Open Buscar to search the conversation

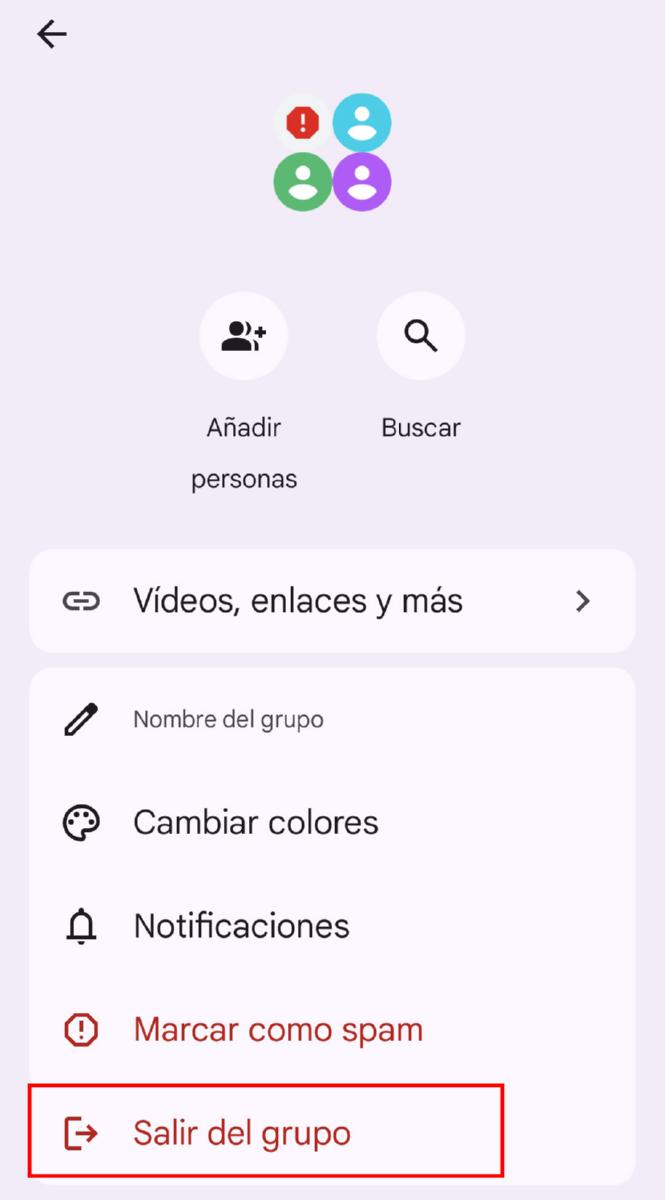[x=421, y=337]
